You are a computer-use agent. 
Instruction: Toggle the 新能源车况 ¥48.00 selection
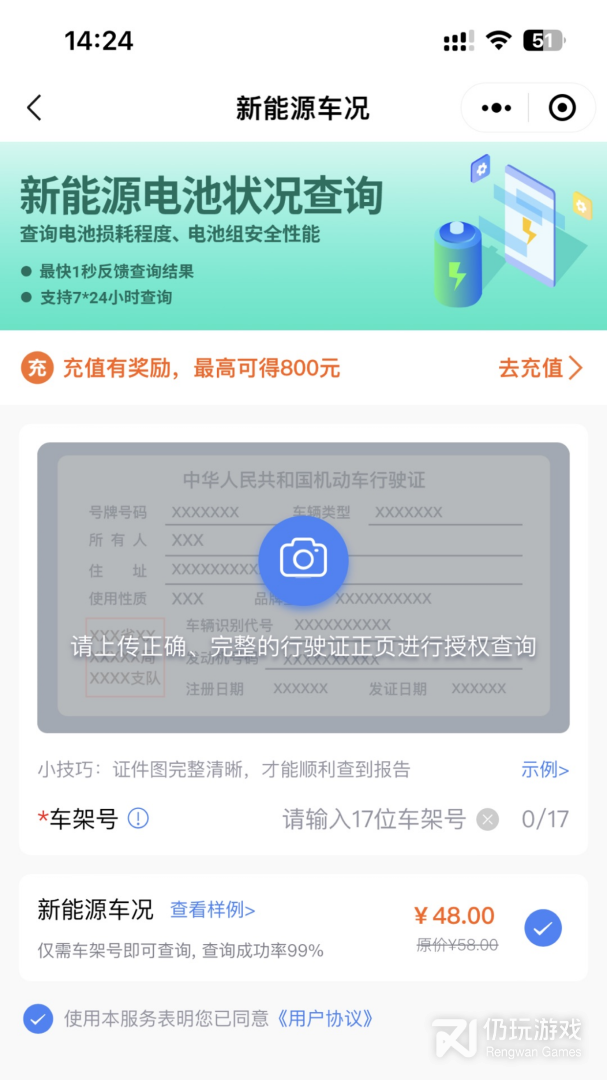(543, 928)
